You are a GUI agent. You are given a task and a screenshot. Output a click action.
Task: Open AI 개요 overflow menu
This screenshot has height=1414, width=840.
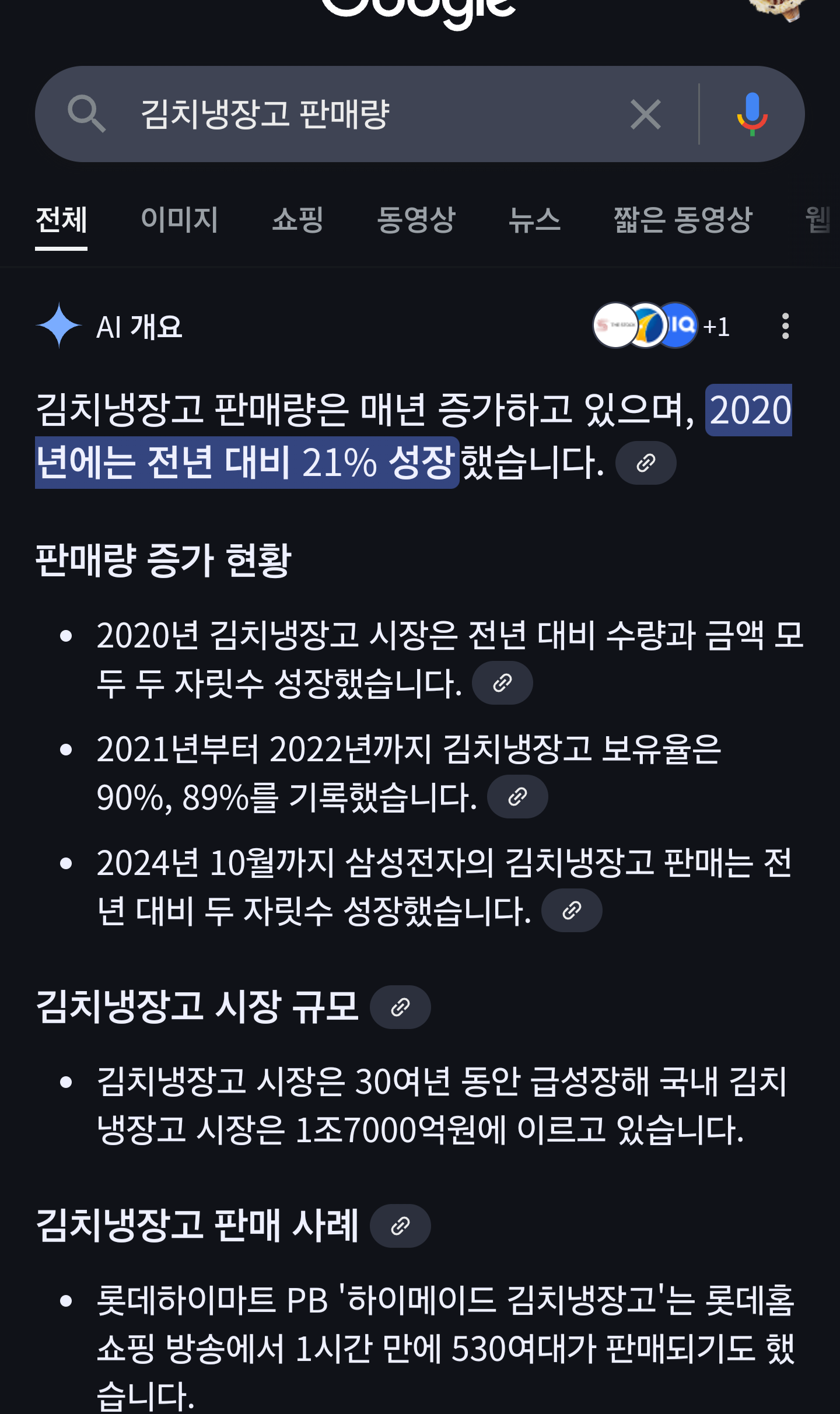click(785, 326)
